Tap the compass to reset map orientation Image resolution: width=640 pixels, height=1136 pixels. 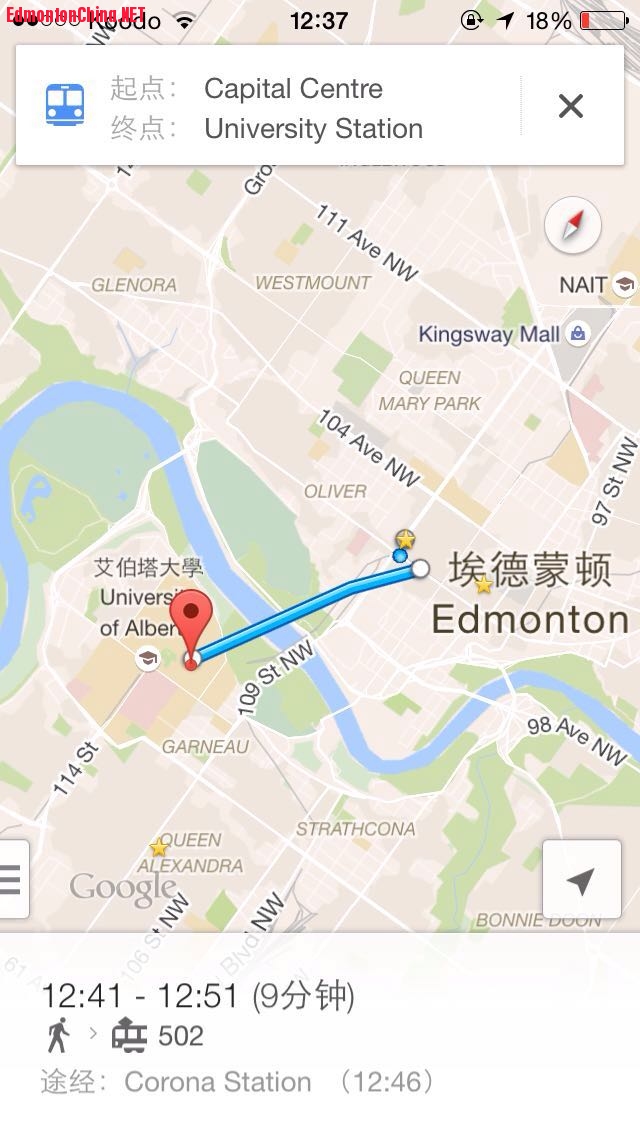(573, 225)
